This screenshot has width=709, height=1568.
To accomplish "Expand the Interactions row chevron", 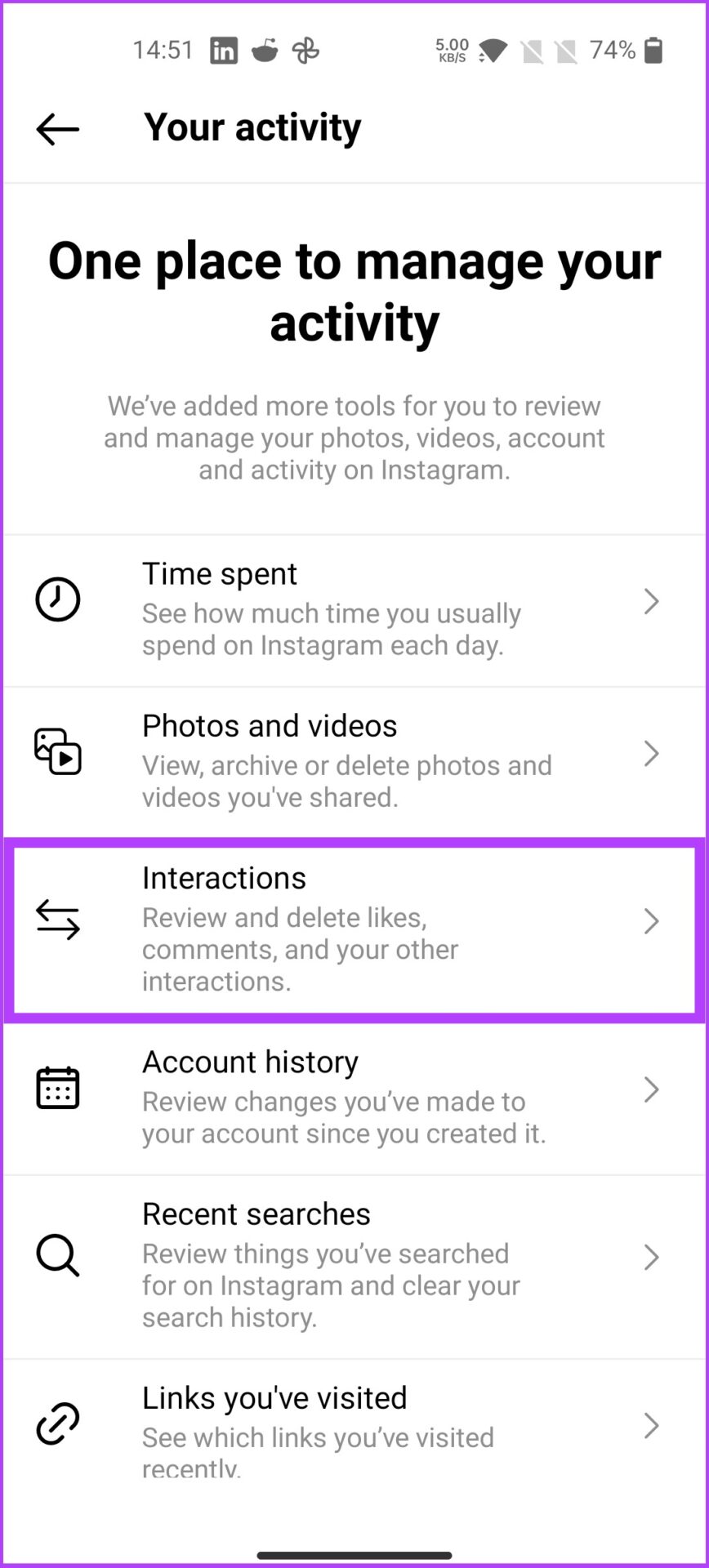I will tap(651, 920).
